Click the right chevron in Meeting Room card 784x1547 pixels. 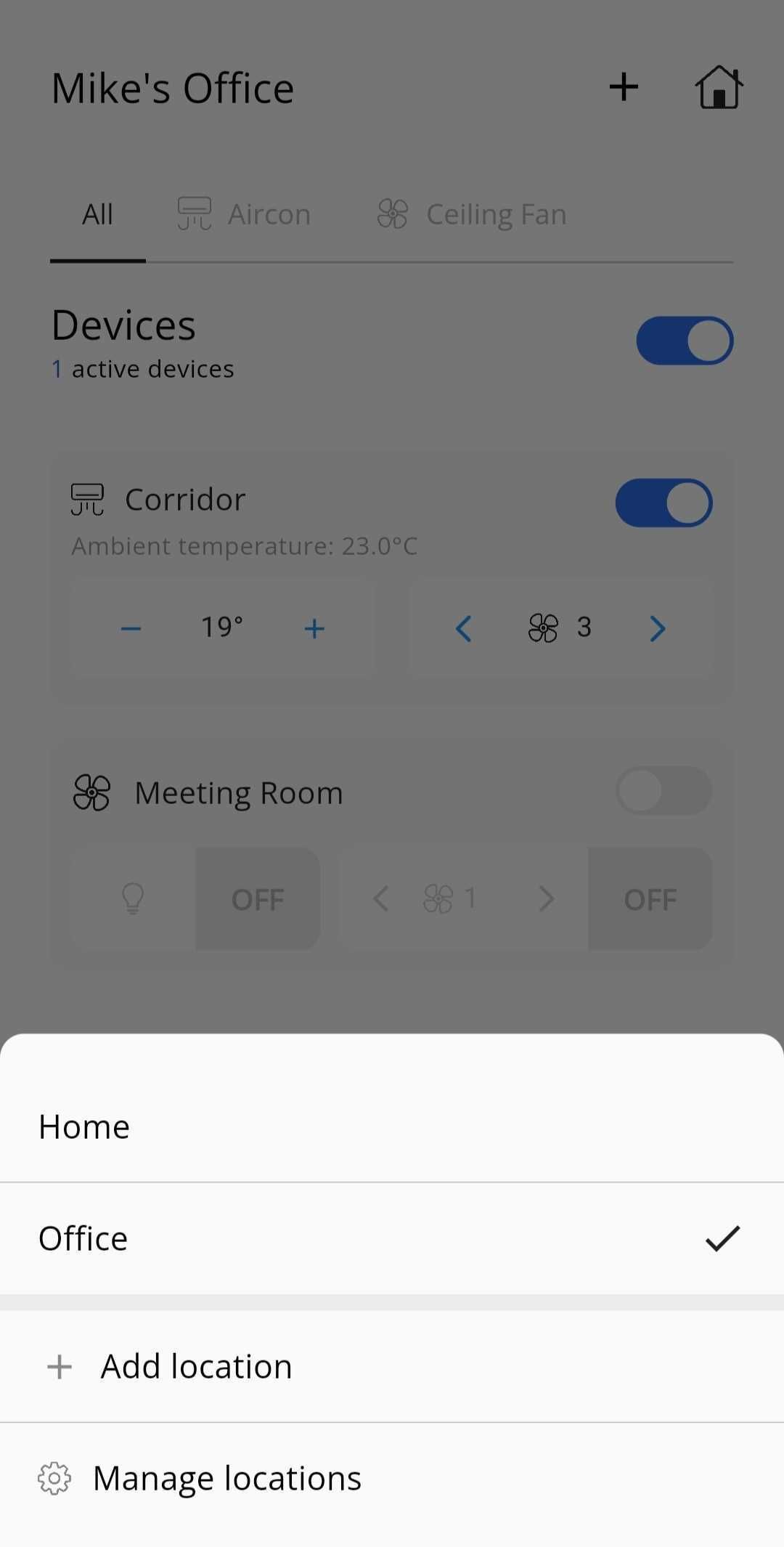pyautogui.click(x=547, y=898)
